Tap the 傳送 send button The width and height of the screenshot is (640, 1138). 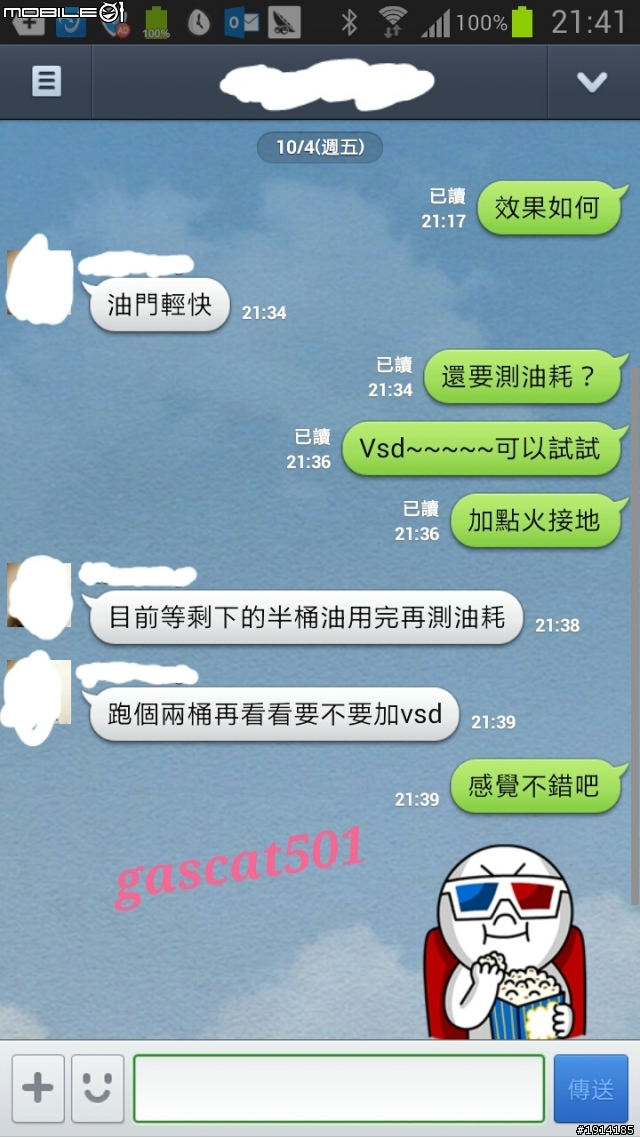click(x=591, y=1088)
